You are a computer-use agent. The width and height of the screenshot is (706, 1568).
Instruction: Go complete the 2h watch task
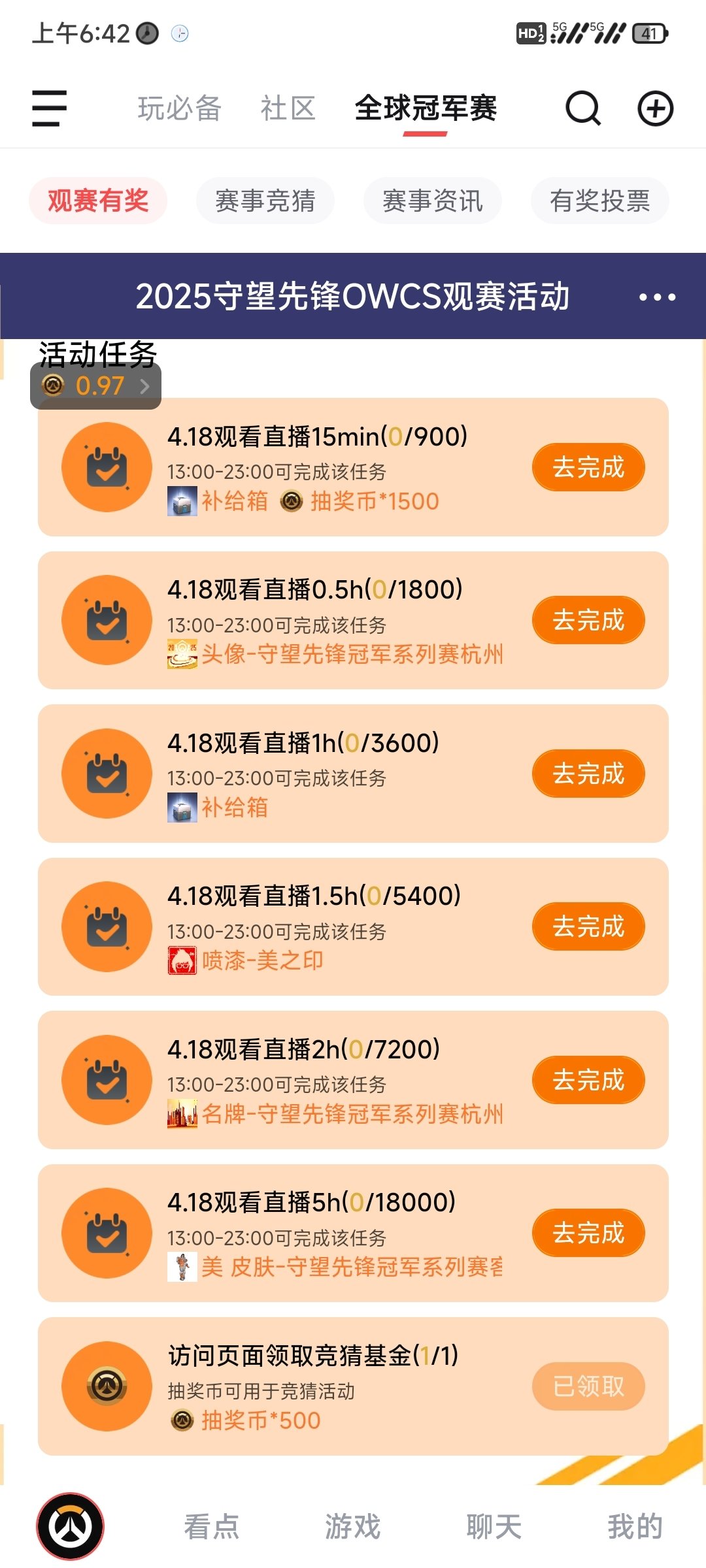click(x=588, y=1080)
